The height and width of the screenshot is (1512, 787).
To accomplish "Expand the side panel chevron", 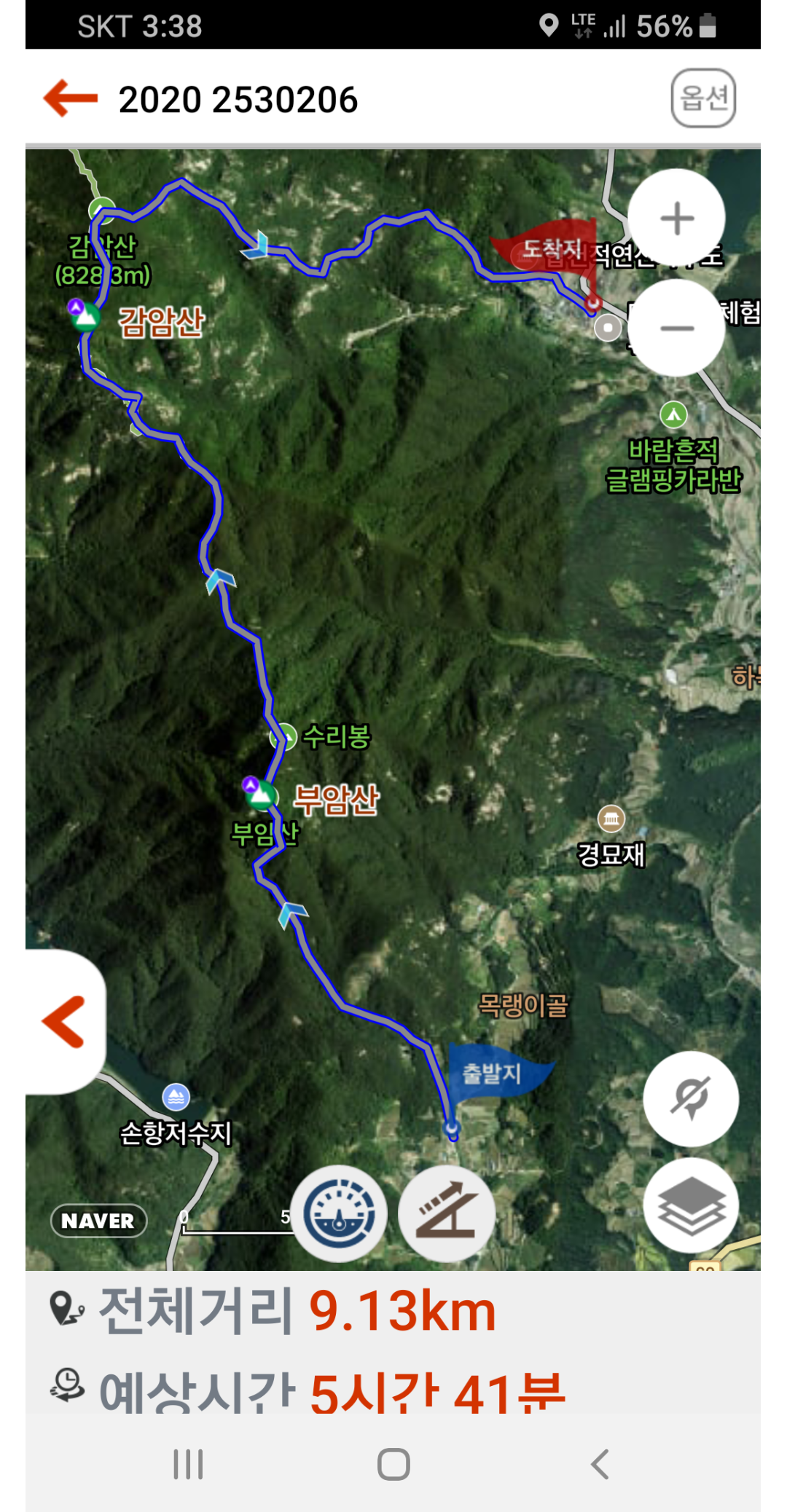I will click(x=64, y=1021).
